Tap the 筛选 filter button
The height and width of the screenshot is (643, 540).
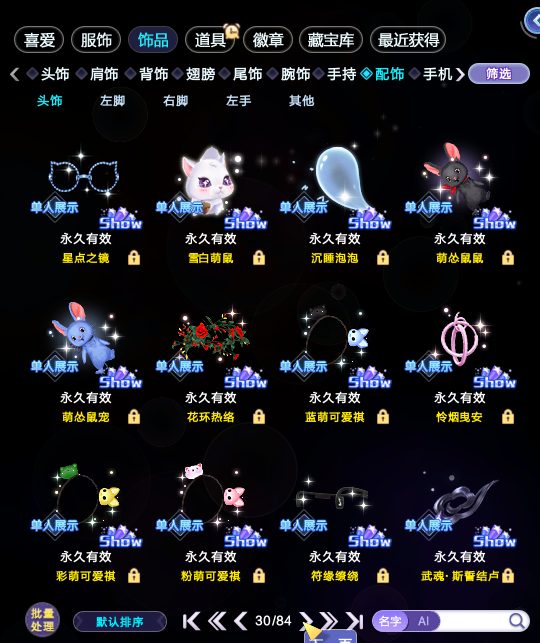click(499, 74)
